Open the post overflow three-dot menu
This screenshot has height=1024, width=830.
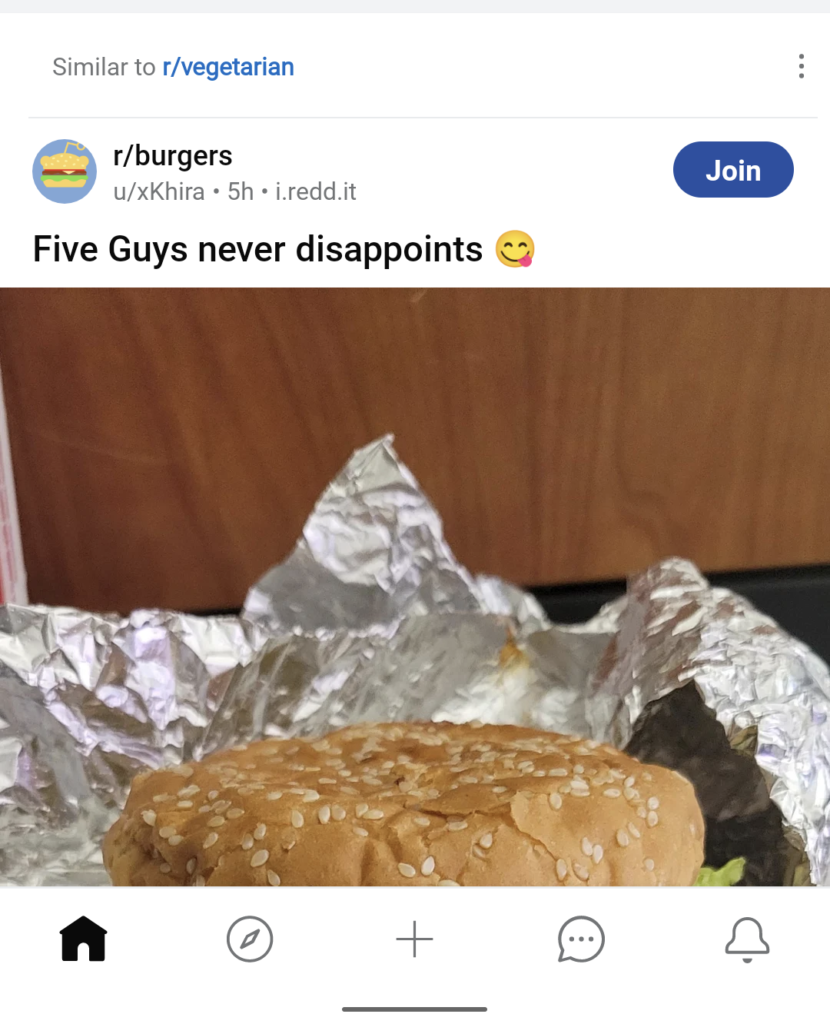pyautogui.click(x=801, y=66)
